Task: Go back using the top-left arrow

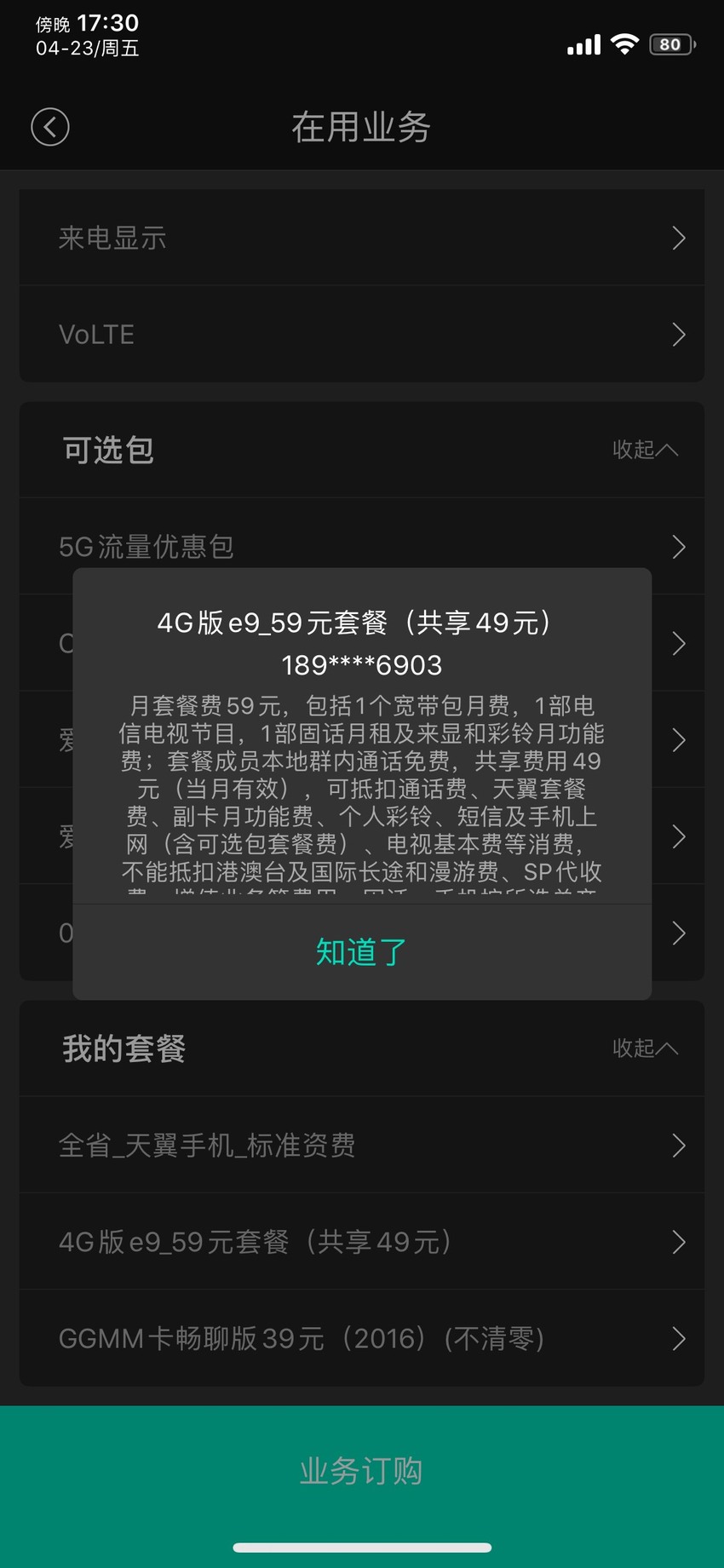Action: [50, 128]
